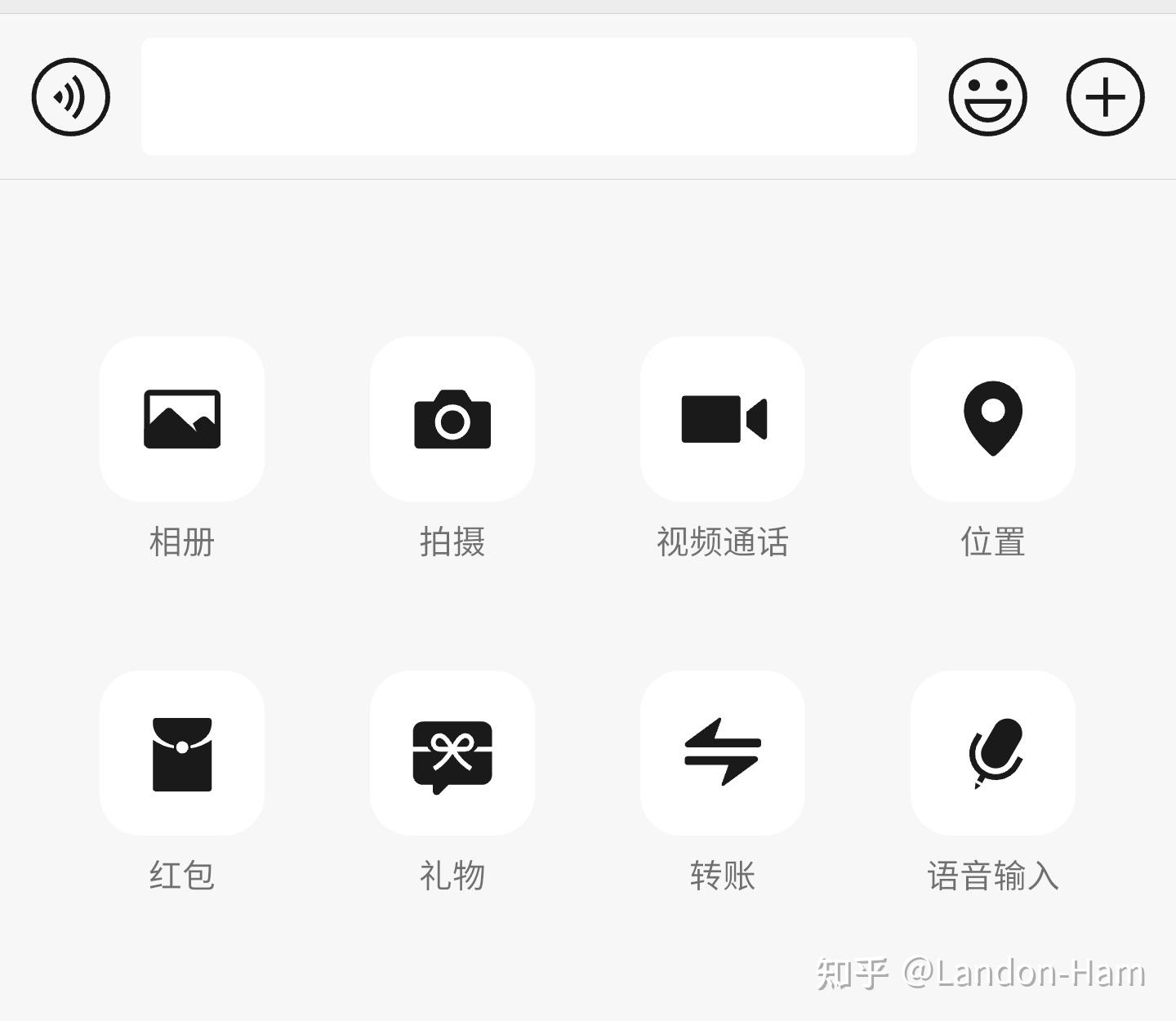Toggle the plus attachment menu
The height and width of the screenshot is (1021, 1176).
pos(1105,96)
